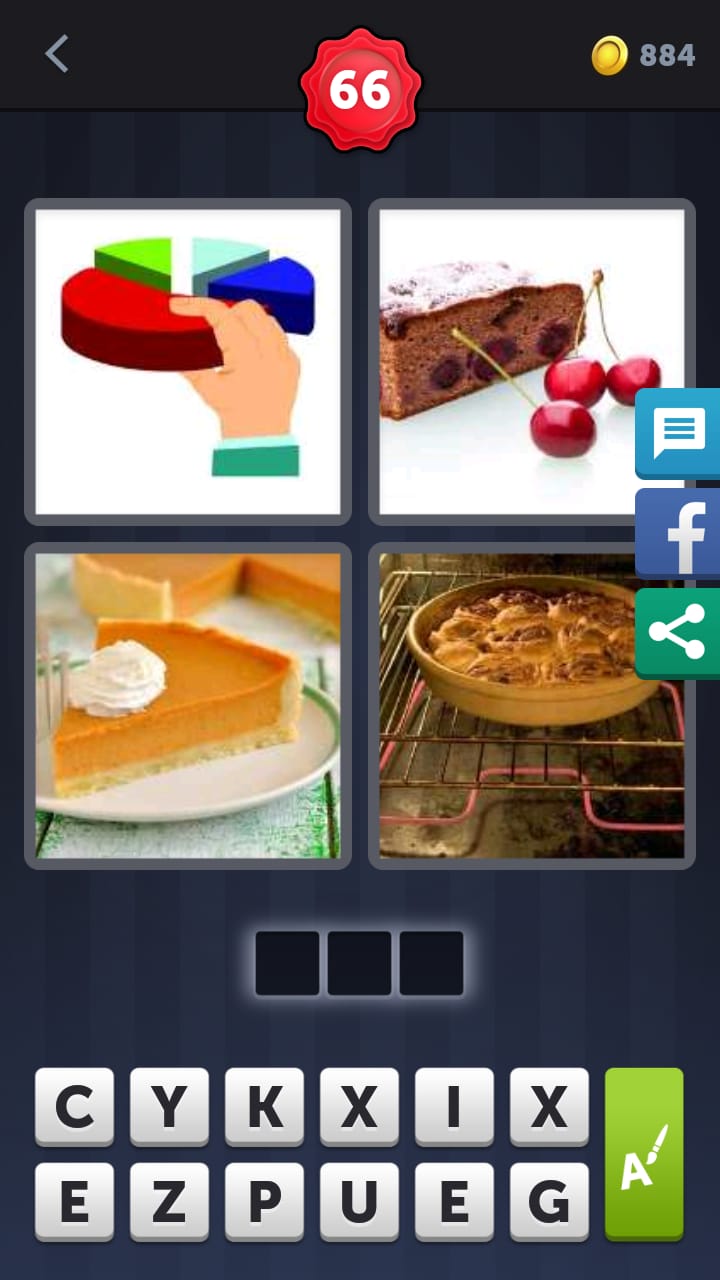This screenshot has height=1280, width=720.
Task: Choose the letter G tile
Action: [549, 1201]
